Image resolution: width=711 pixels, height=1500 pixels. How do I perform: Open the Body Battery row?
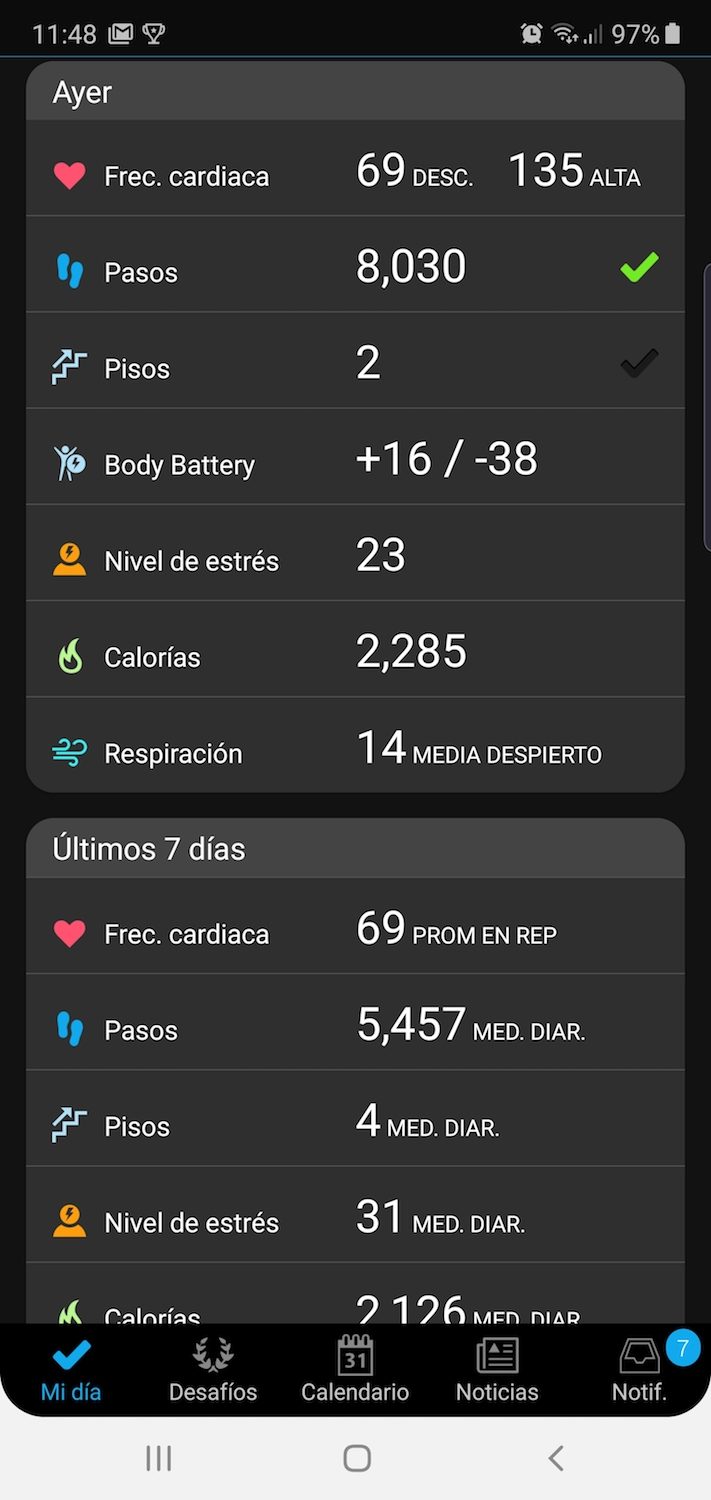tap(355, 461)
